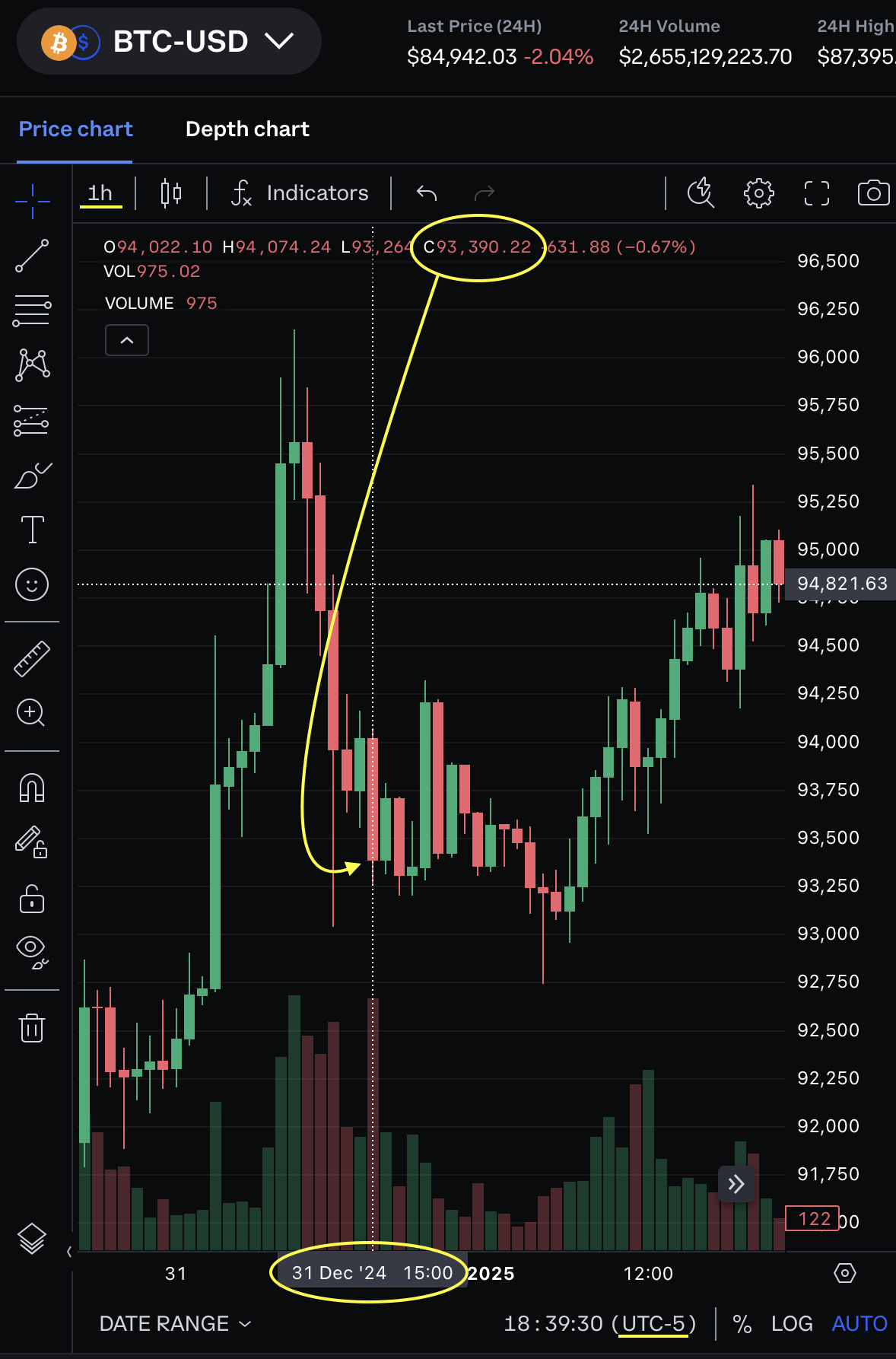The width and height of the screenshot is (896, 1359).
Task: Open the DATE RANGE dropdown
Action: (x=175, y=1324)
